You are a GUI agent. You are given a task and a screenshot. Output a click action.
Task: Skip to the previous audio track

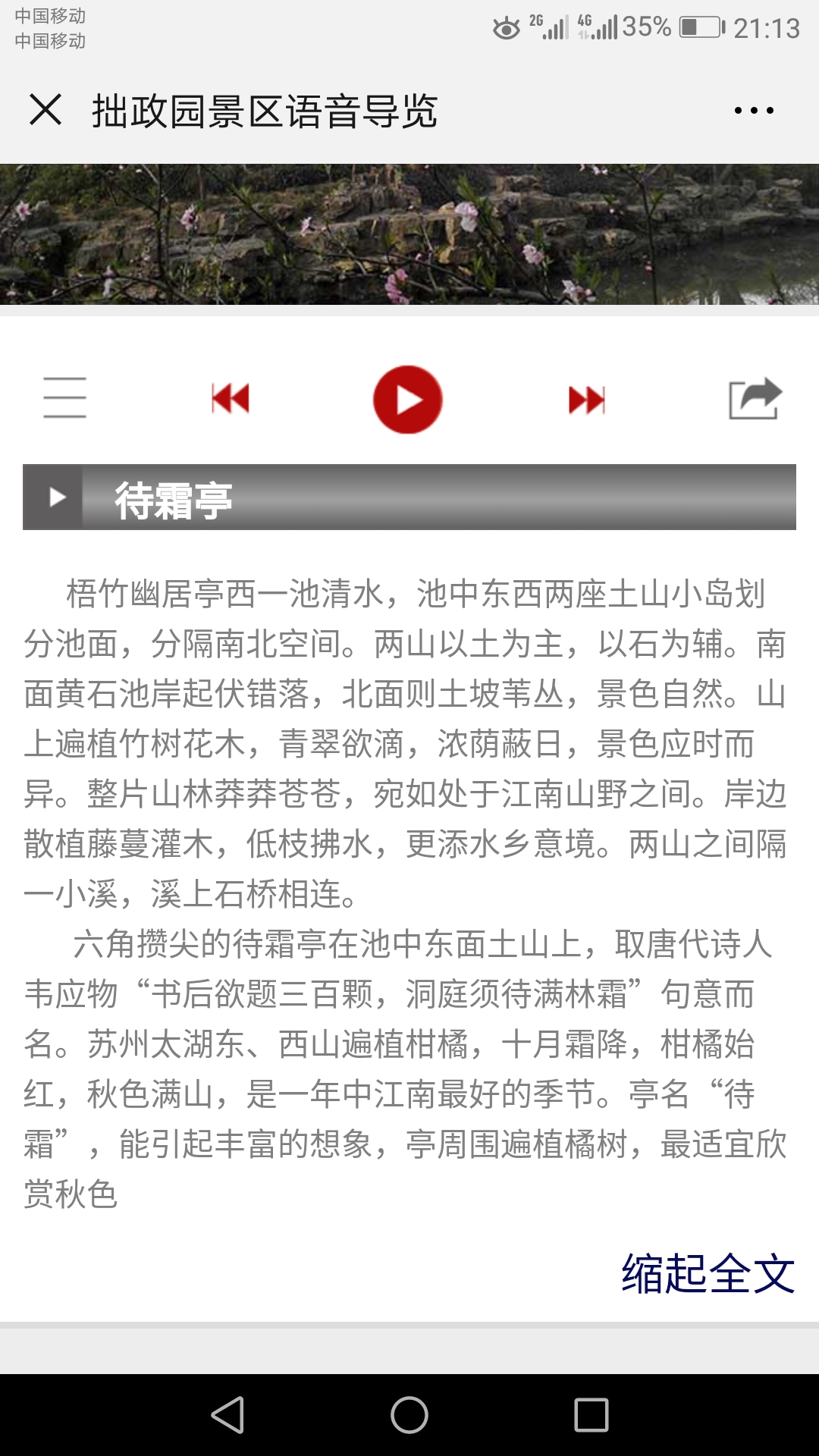click(x=231, y=399)
